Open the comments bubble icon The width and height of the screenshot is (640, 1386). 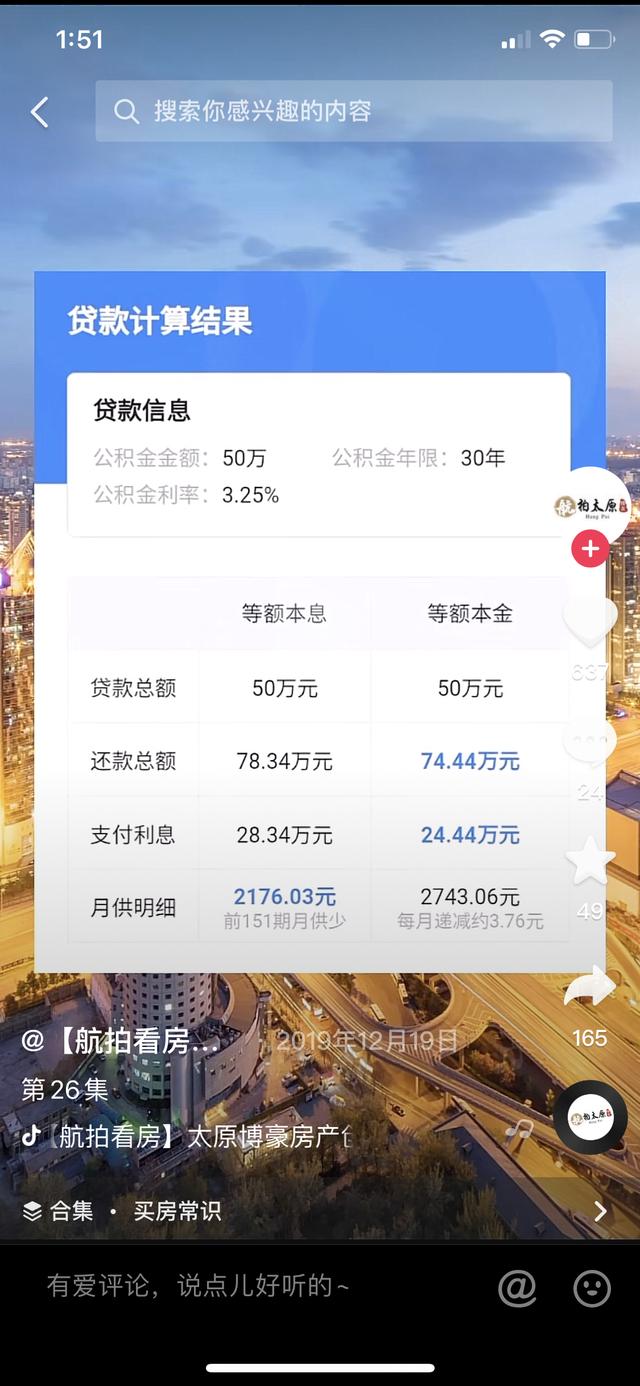pyautogui.click(x=591, y=743)
